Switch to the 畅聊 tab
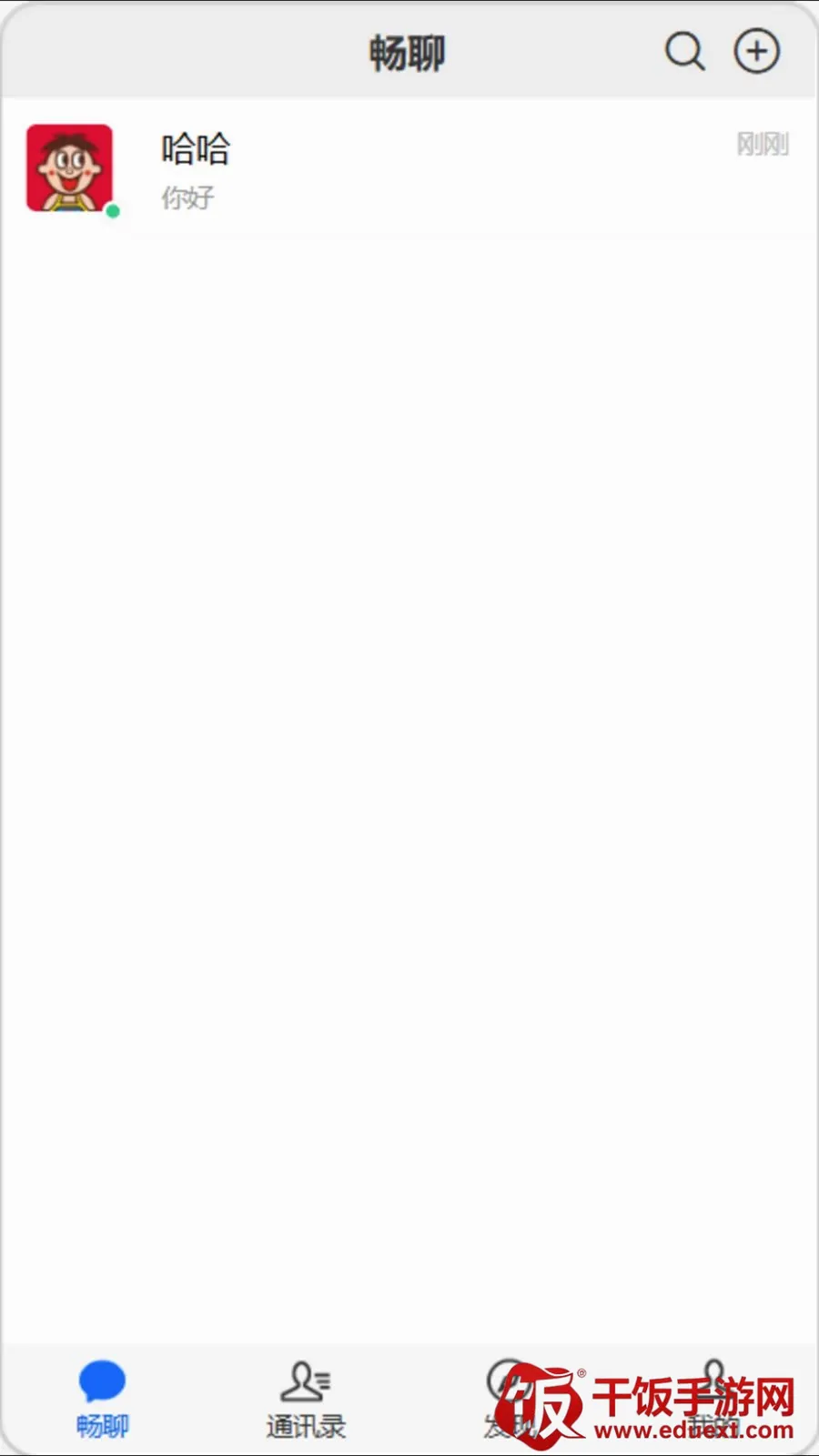The height and width of the screenshot is (1456, 819). [102, 1400]
